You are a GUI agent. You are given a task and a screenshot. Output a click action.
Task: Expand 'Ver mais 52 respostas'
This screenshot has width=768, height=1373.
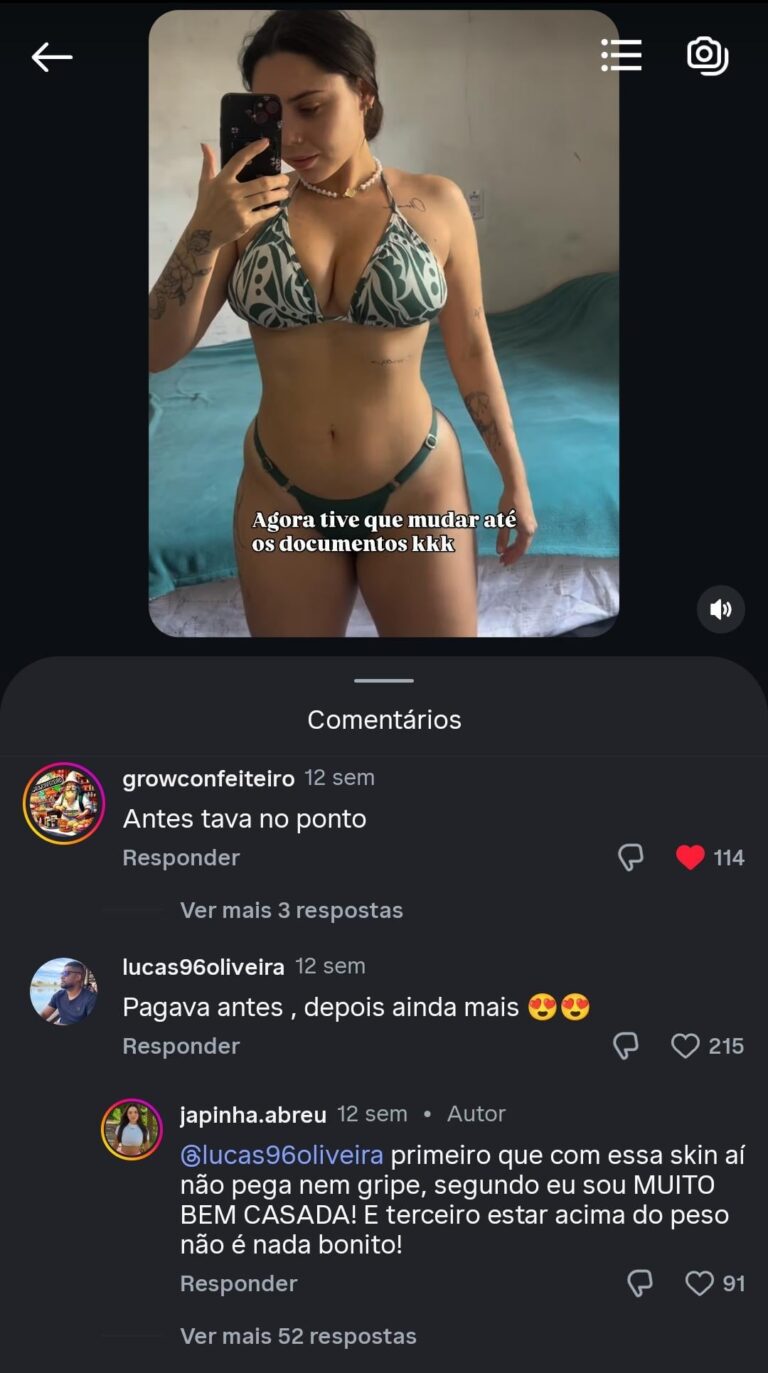tap(298, 1336)
